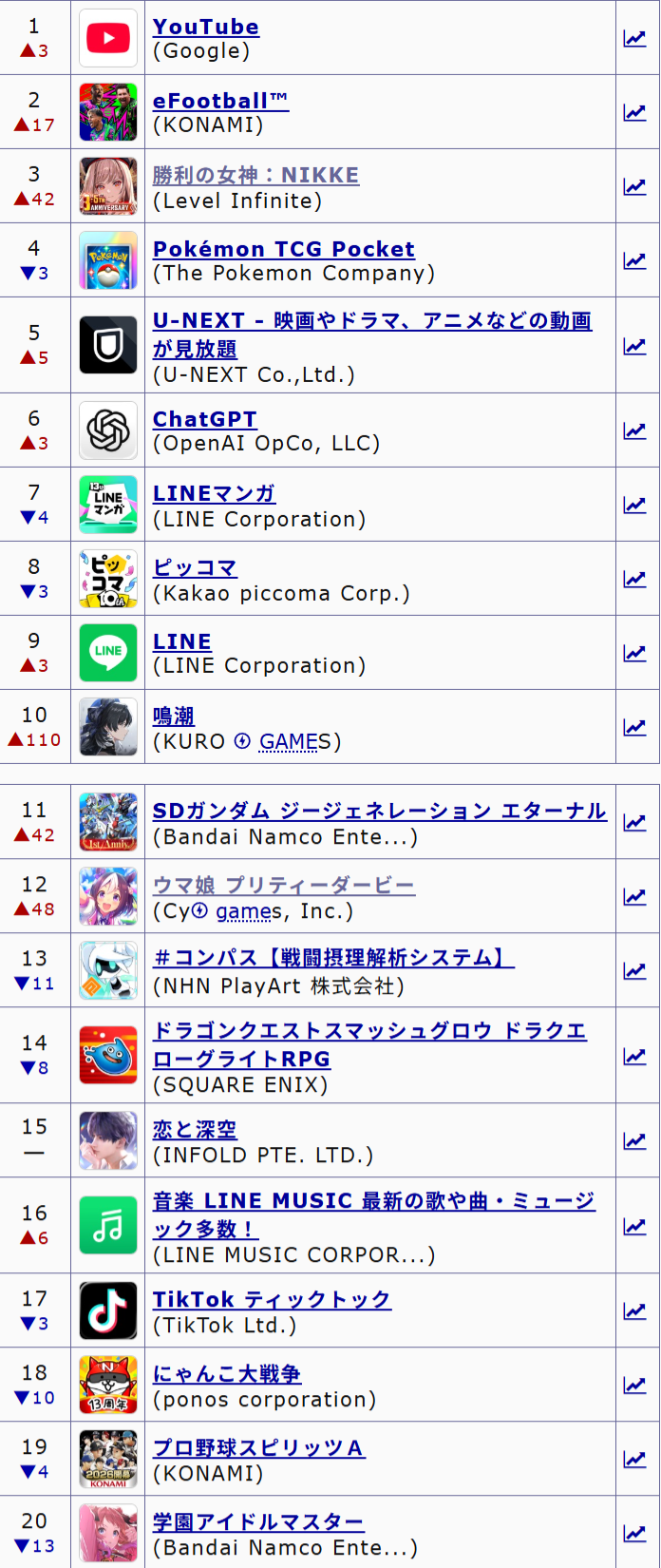Viewport: 661px width, 1568px height.
Task: Open the YouTube app link
Action: click(x=205, y=27)
